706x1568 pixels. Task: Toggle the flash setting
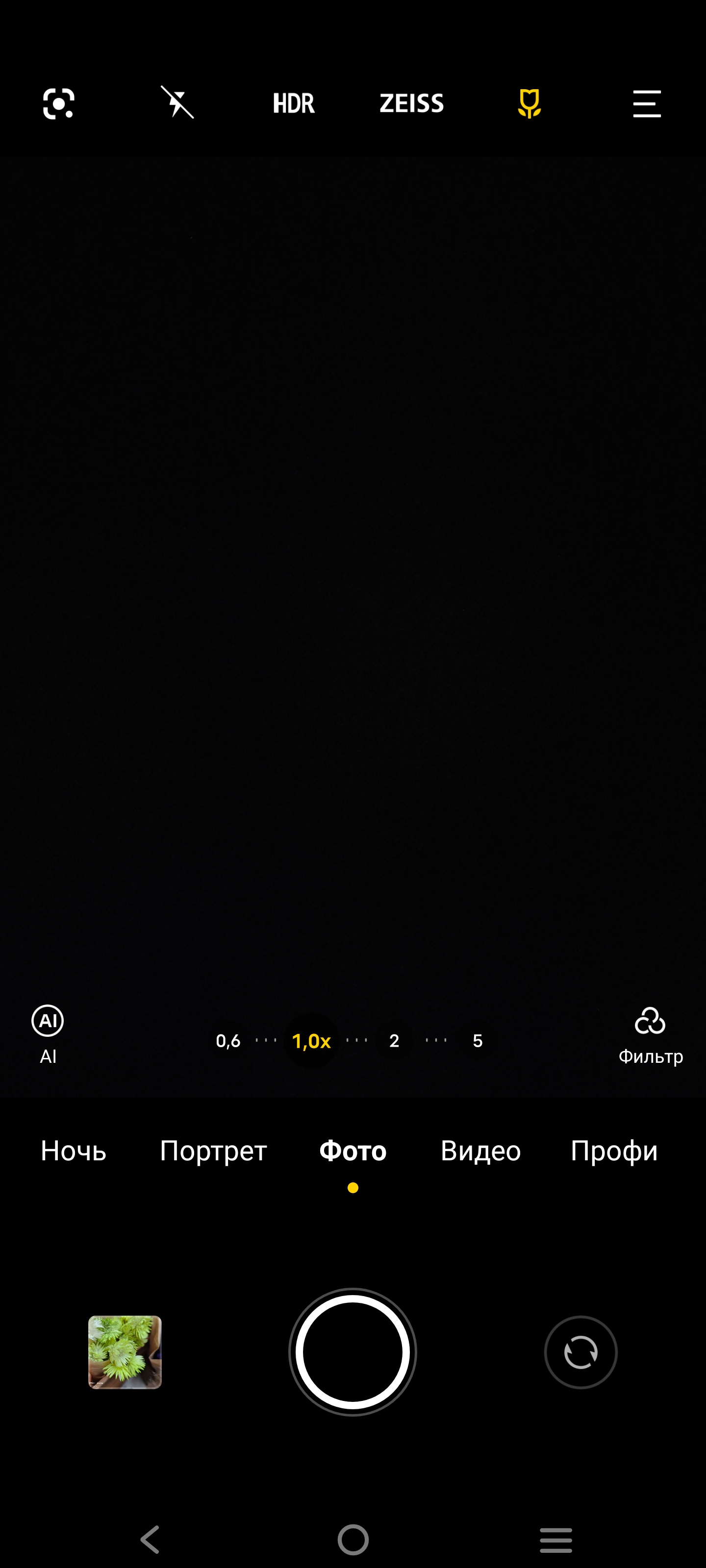[x=177, y=102]
